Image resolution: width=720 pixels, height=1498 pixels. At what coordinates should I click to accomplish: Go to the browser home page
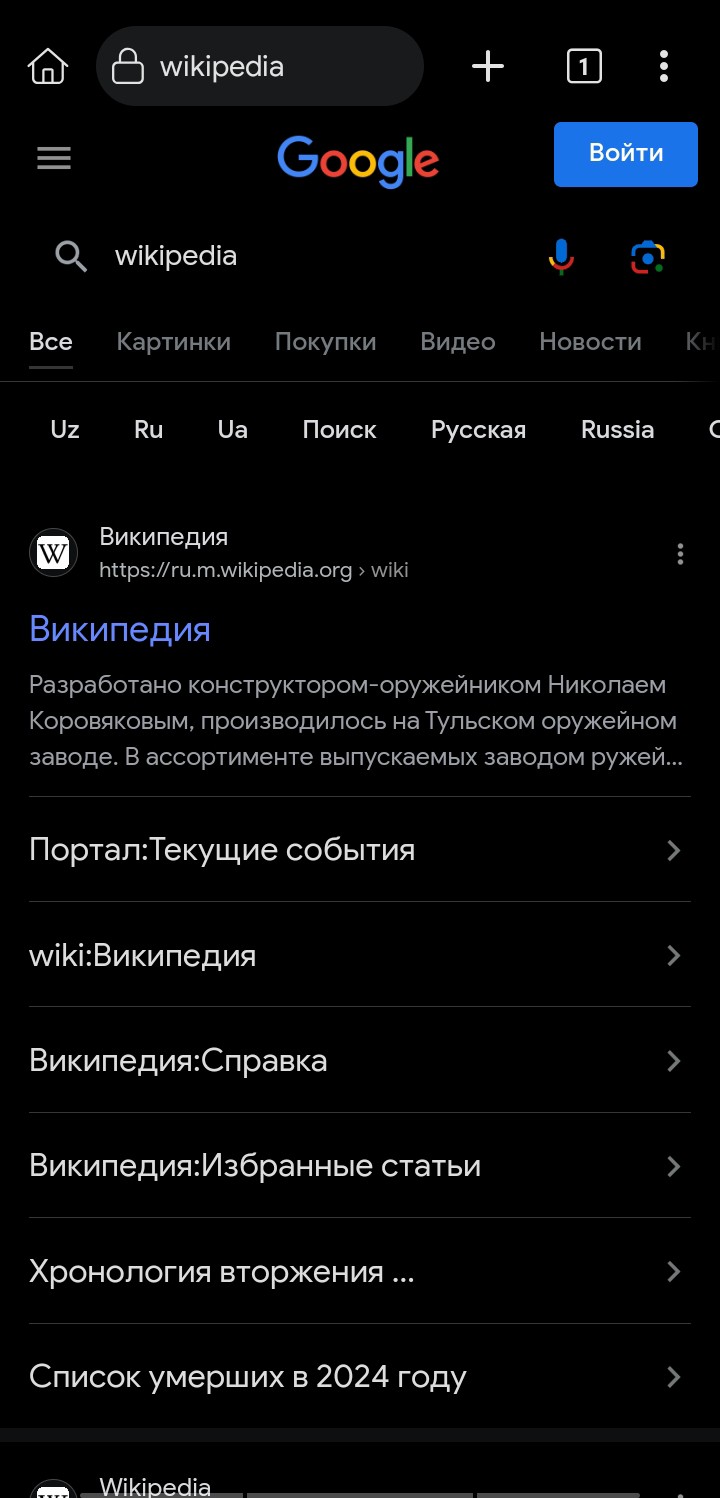(48, 67)
